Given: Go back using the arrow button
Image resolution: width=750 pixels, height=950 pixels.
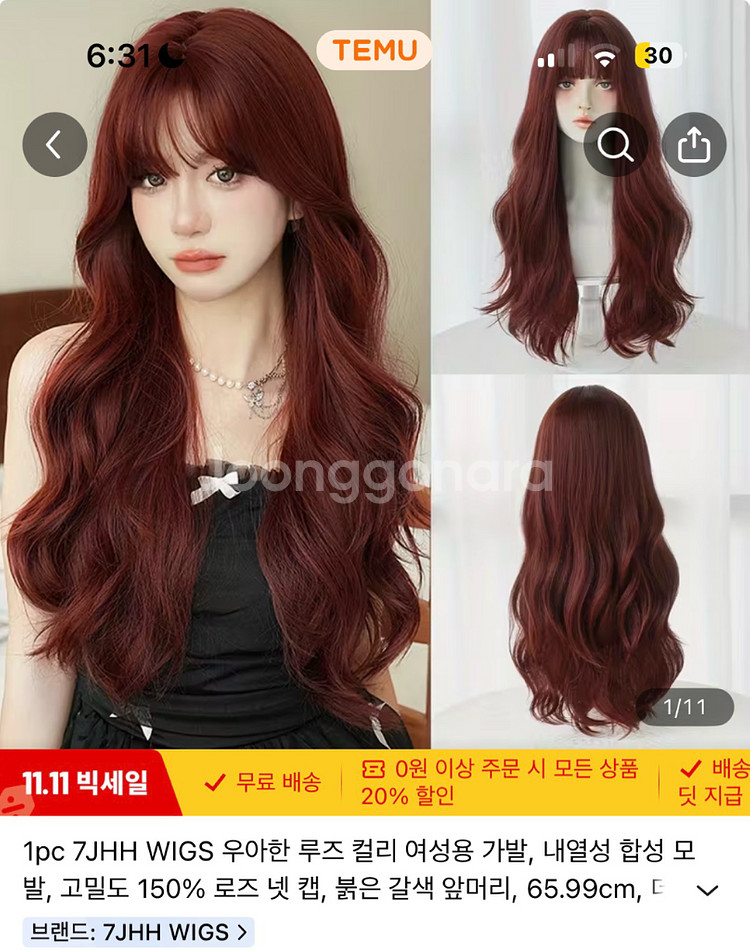Looking at the screenshot, I should [54, 146].
